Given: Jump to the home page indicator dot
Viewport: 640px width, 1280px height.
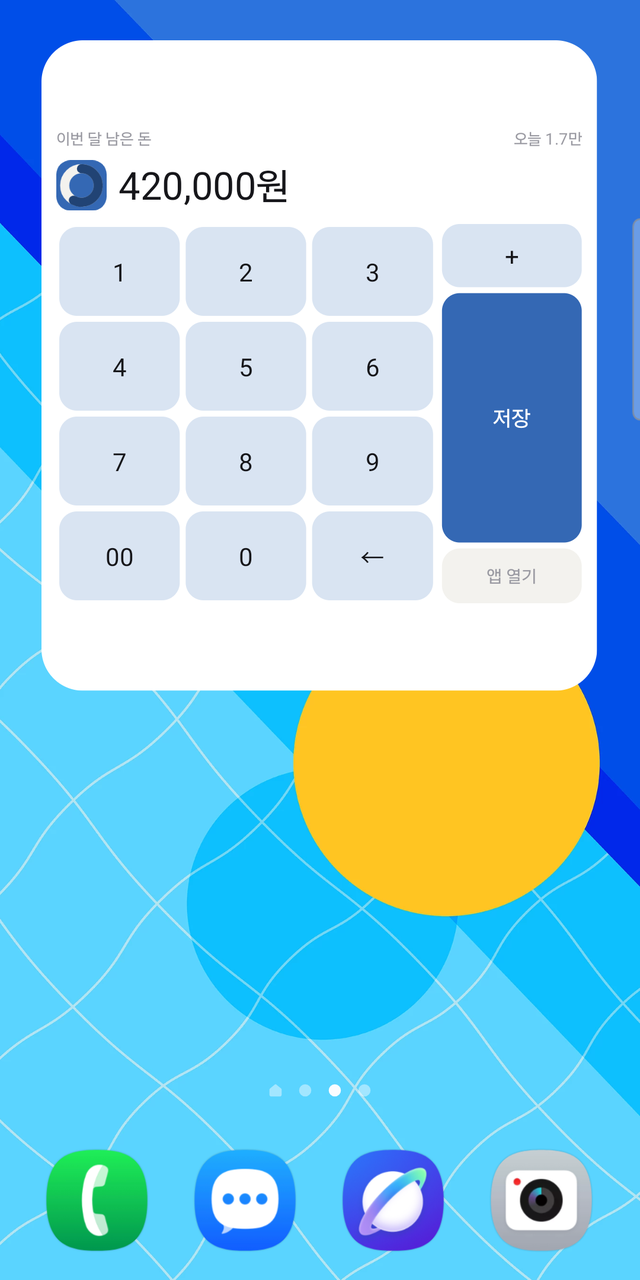Looking at the screenshot, I should tap(276, 1090).
